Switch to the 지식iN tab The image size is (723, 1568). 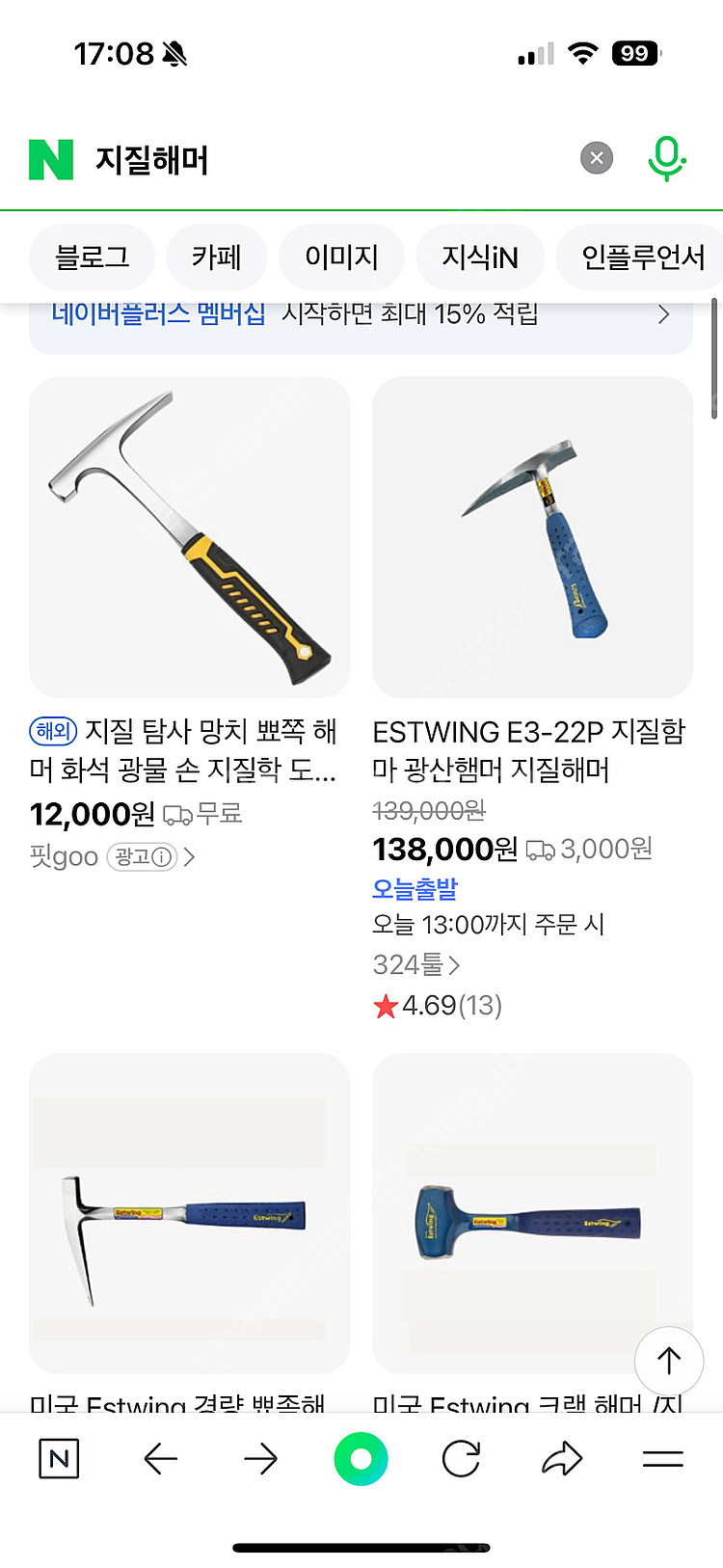coord(480,257)
